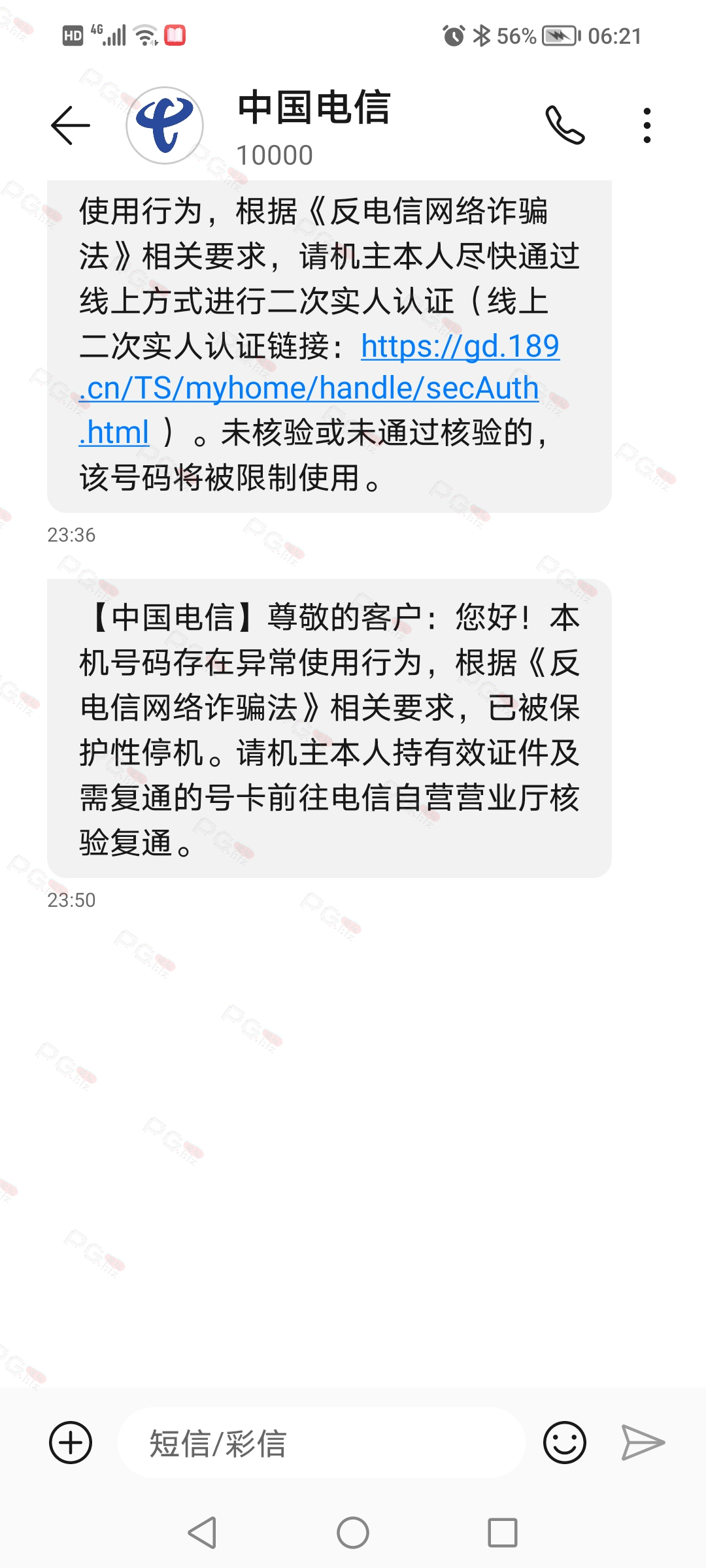This screenshot has height=1568, width=706.
Task: Open the gd.189.cn secAuth verification link
Action: tap(319, 389)
